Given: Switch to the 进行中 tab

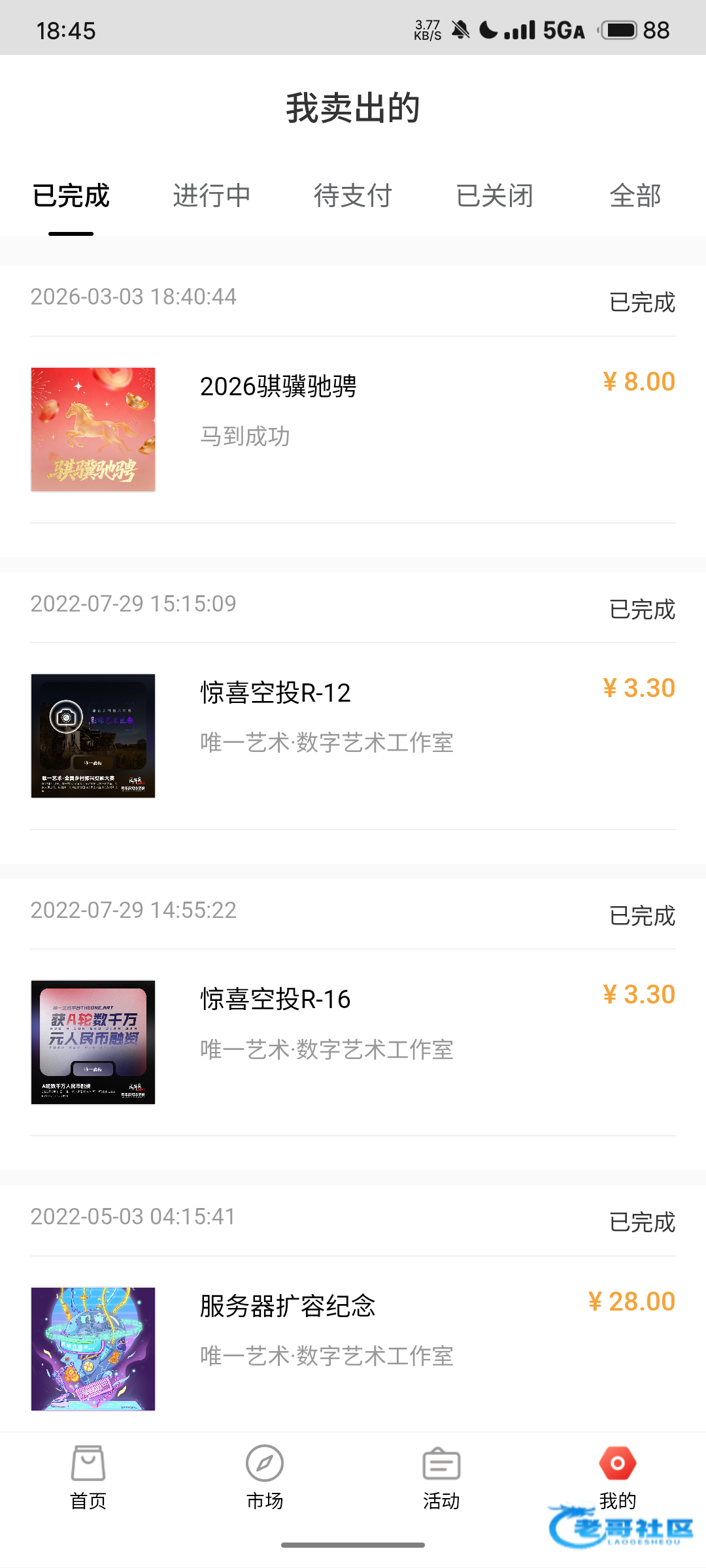Looking at the screenshot, I should coord(212,196).
